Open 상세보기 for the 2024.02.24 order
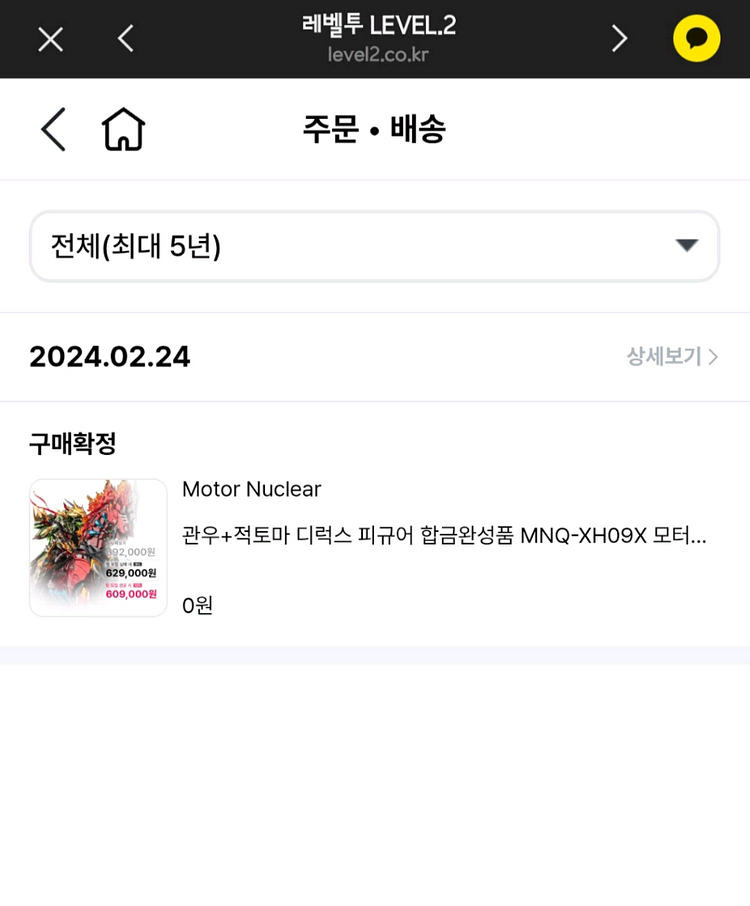The image size is (750, 906). click(x=671, y=357)
